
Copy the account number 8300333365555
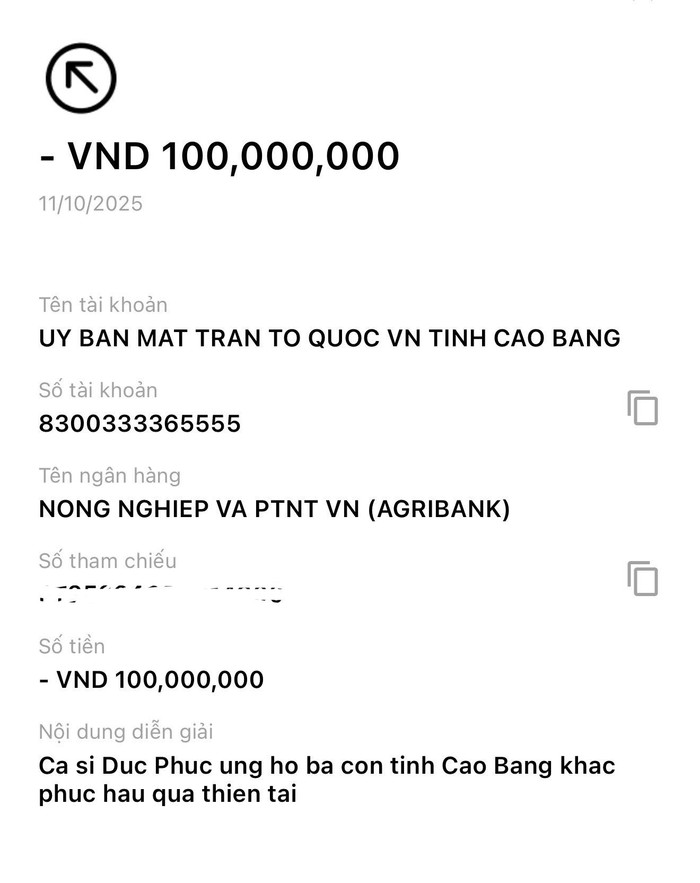point(642,408)
